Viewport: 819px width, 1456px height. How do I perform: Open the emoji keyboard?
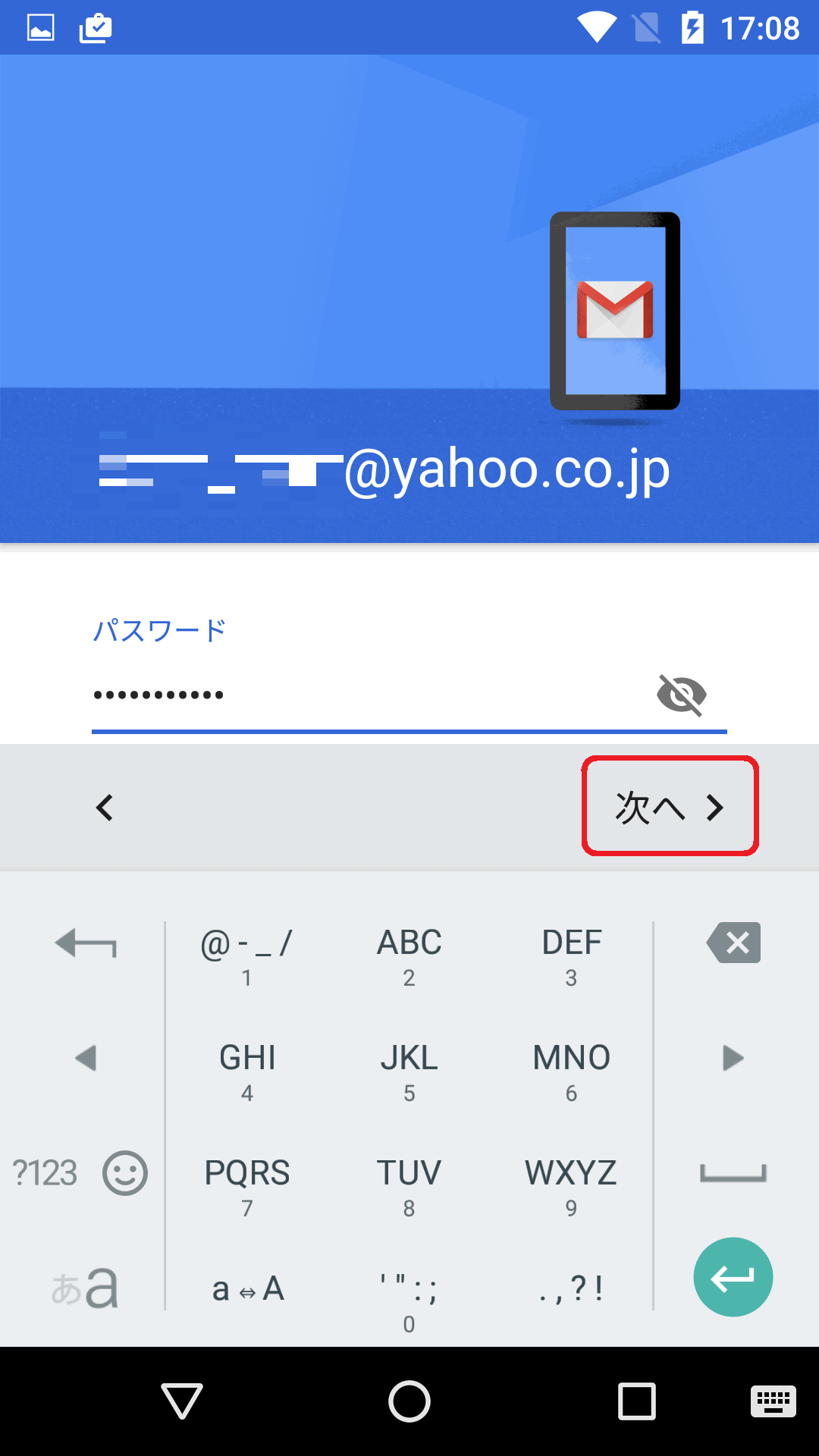[125, 1173]
